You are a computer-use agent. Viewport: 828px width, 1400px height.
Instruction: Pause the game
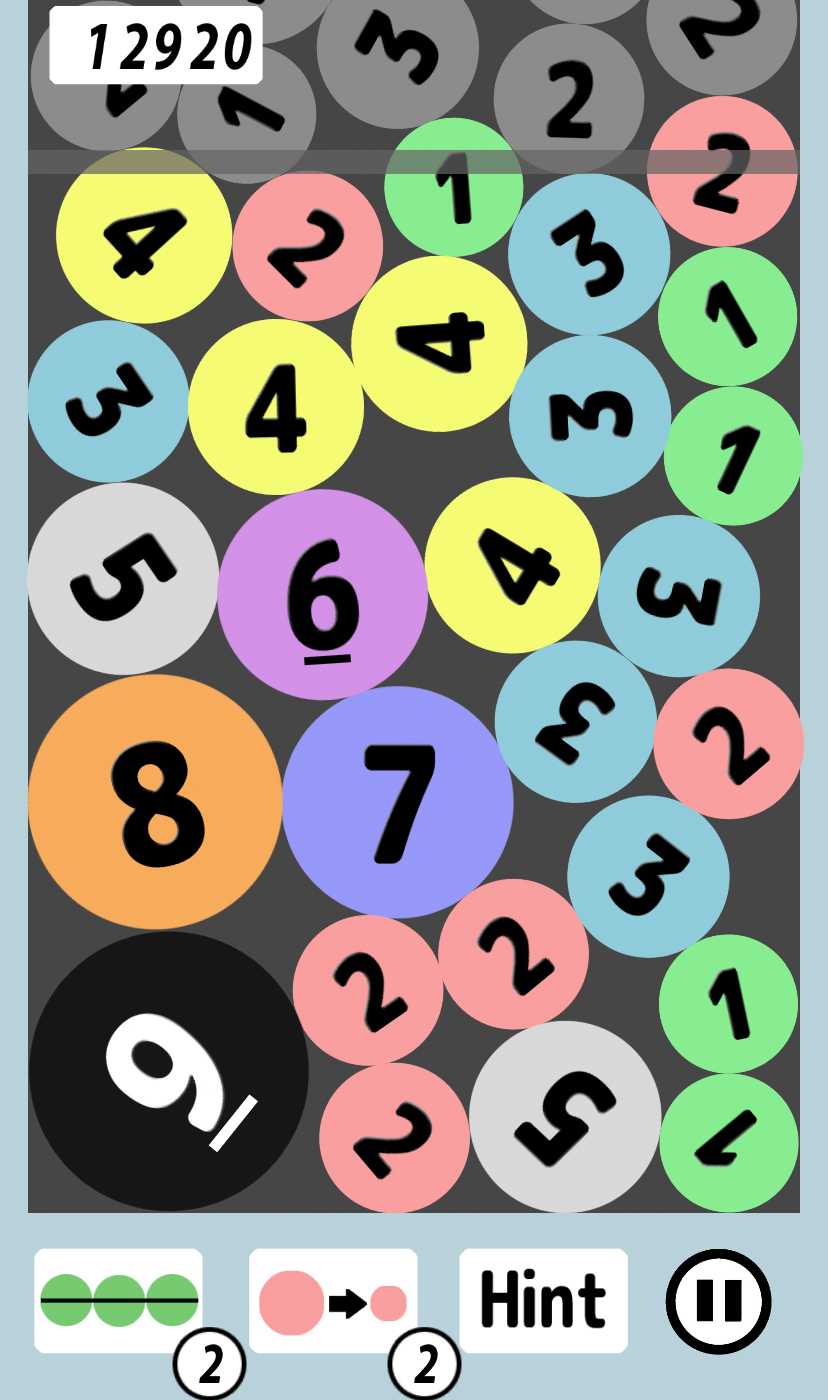(x=718, y=1301)
